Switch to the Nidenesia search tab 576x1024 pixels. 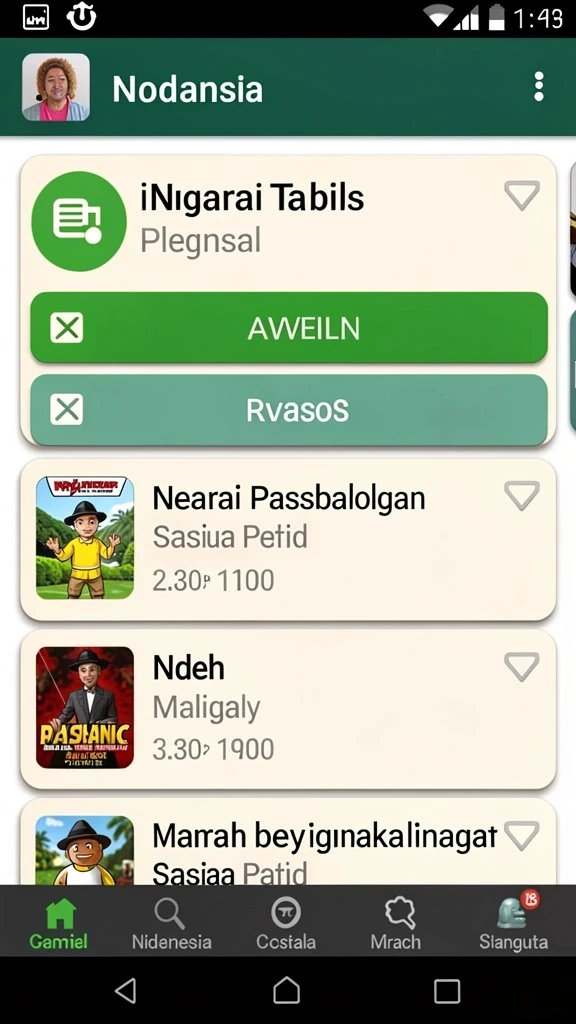point(172,922)
